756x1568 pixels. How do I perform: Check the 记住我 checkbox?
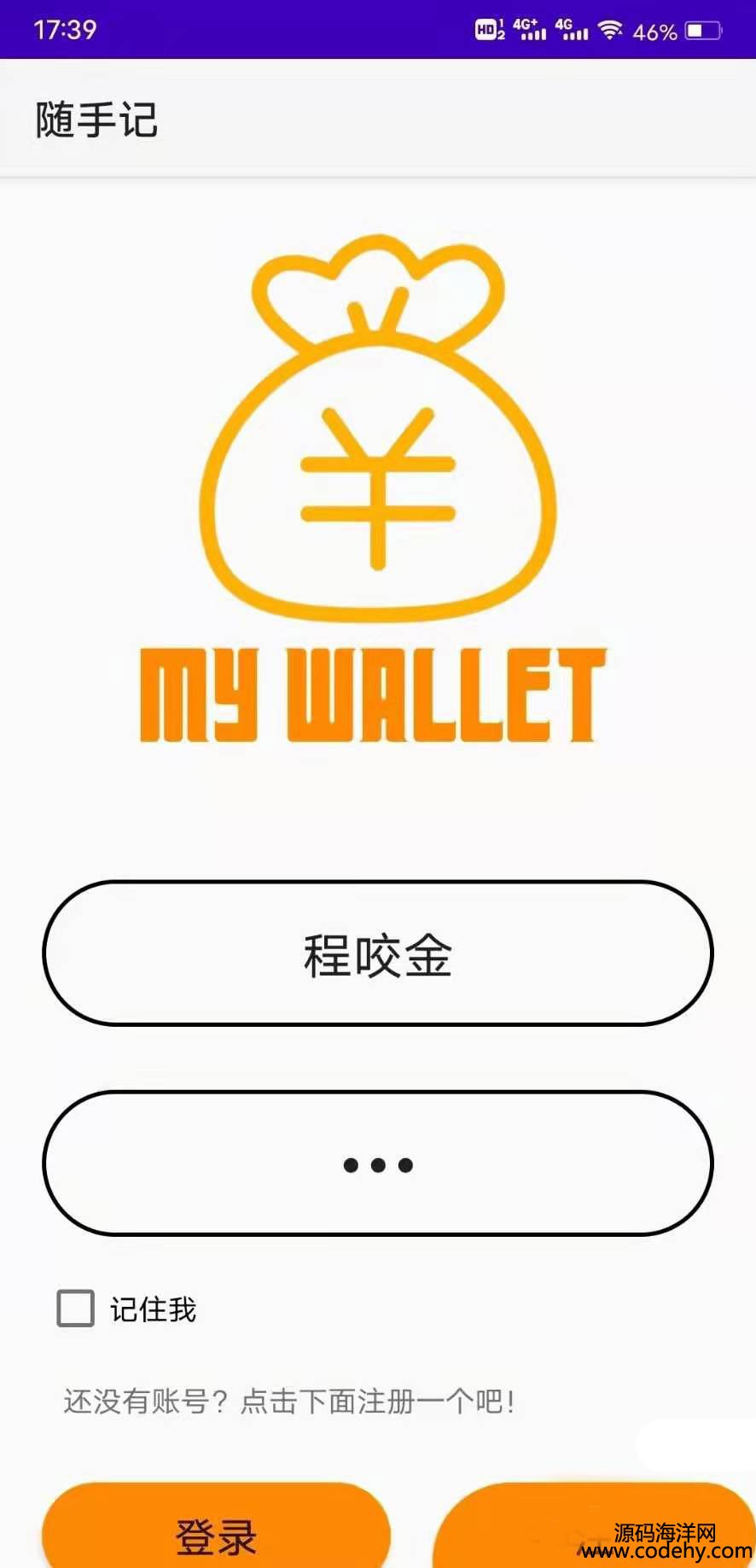click(x=76, y=1309)
